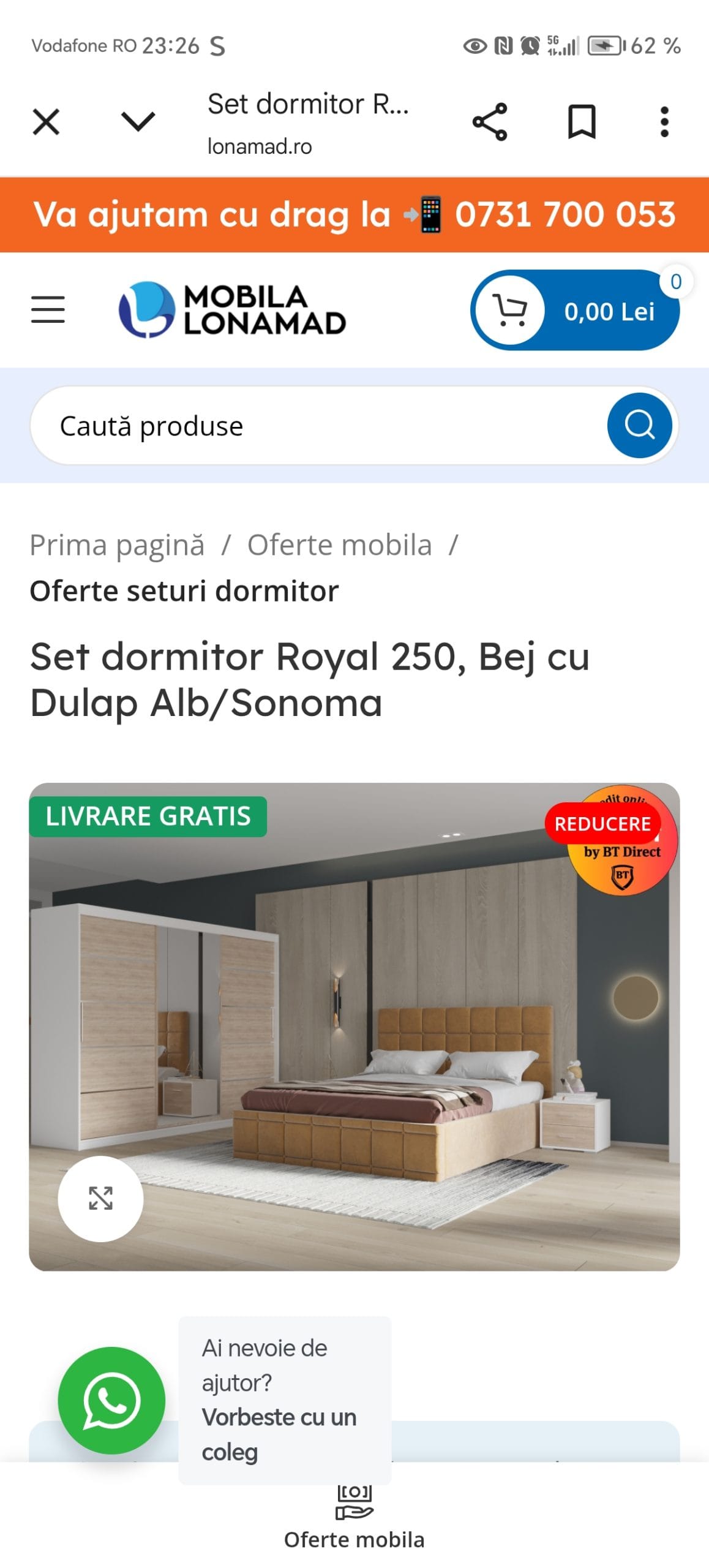
Task: Open Oferte seturi dormitor breadcrumb
Action: pyautogui.click(x=184, y=591)
